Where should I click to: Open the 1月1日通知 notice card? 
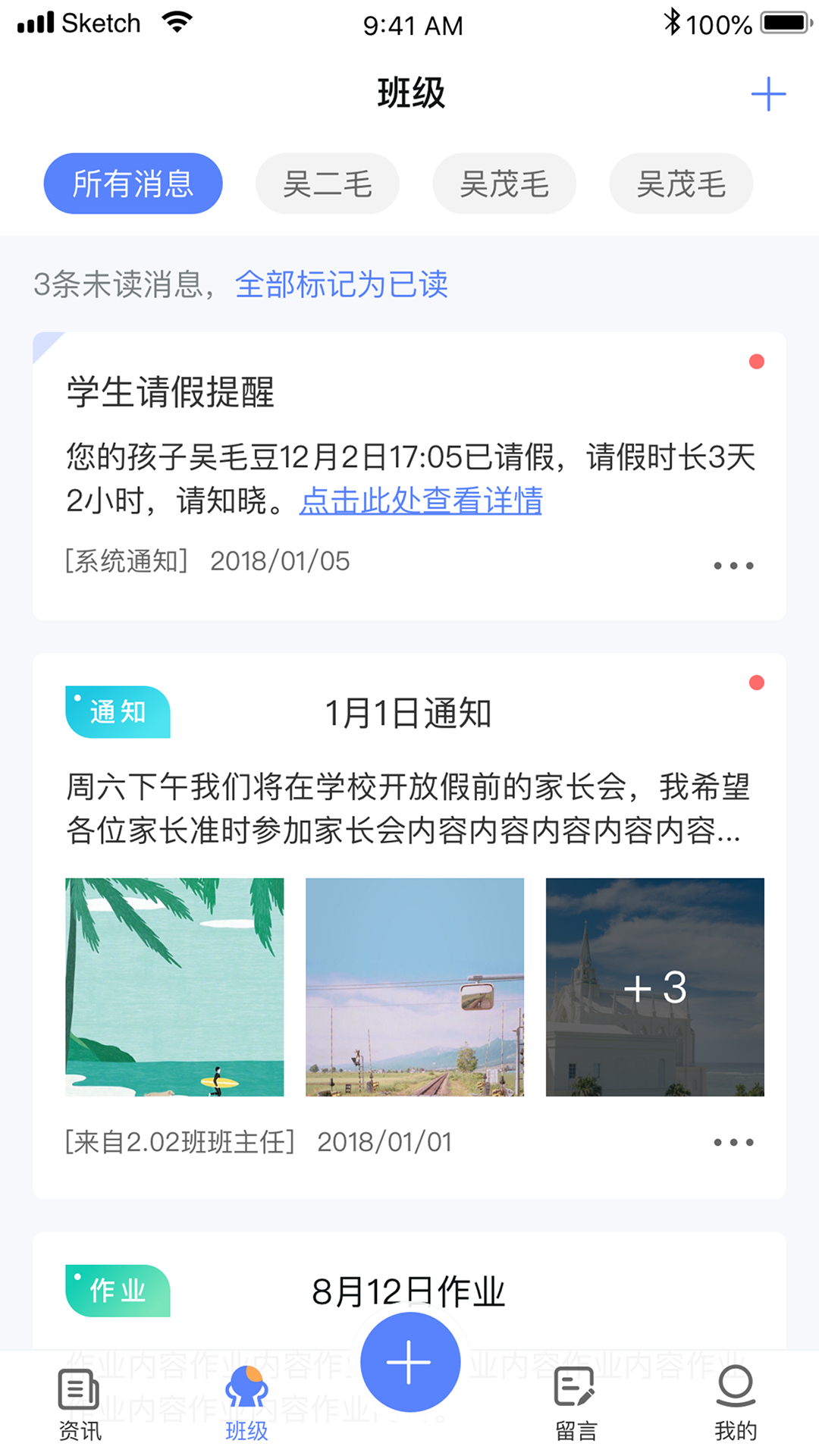pyautogui.click(x=408, y=714)
